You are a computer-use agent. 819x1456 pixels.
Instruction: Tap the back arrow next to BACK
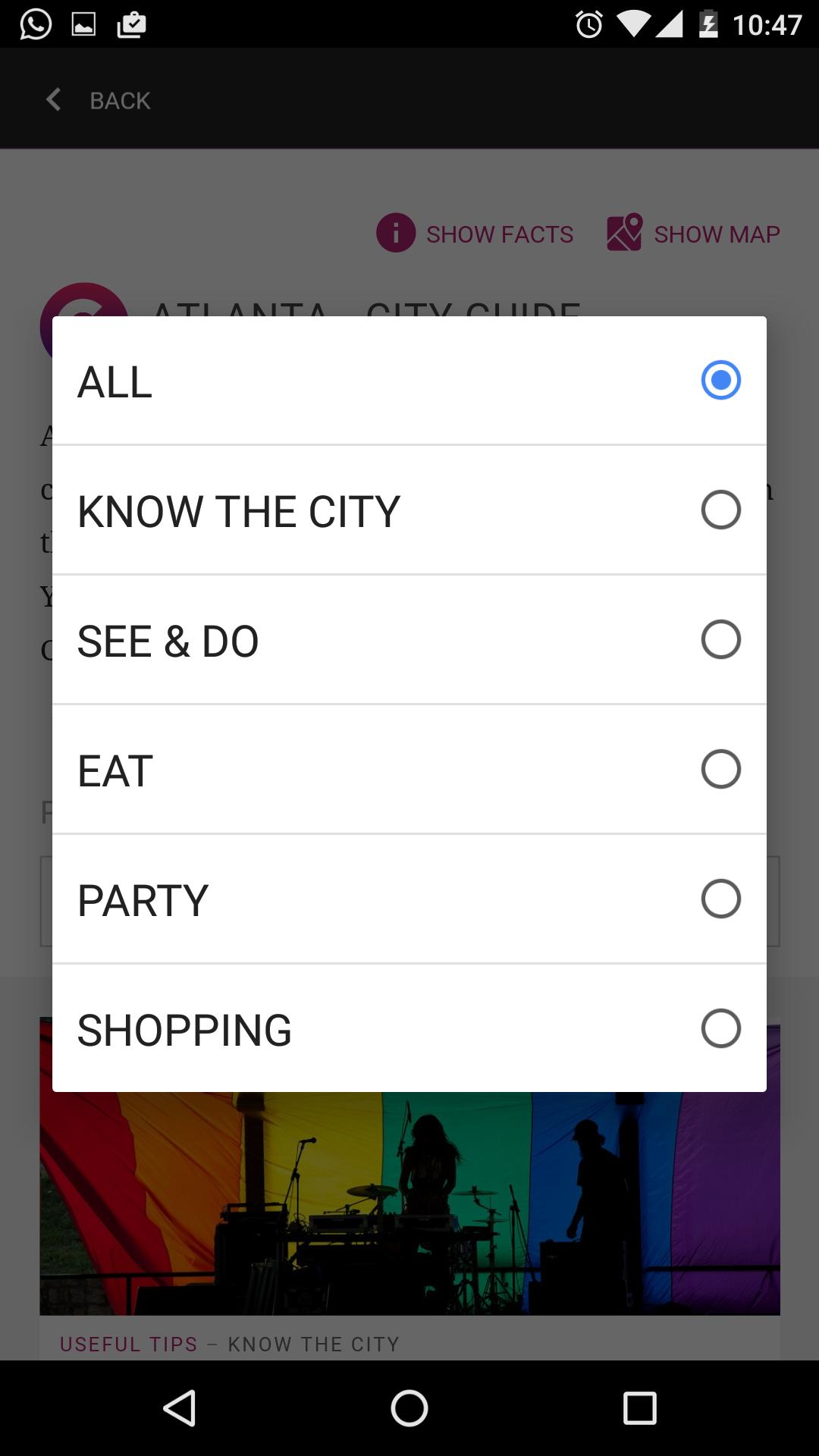(53, 99)
